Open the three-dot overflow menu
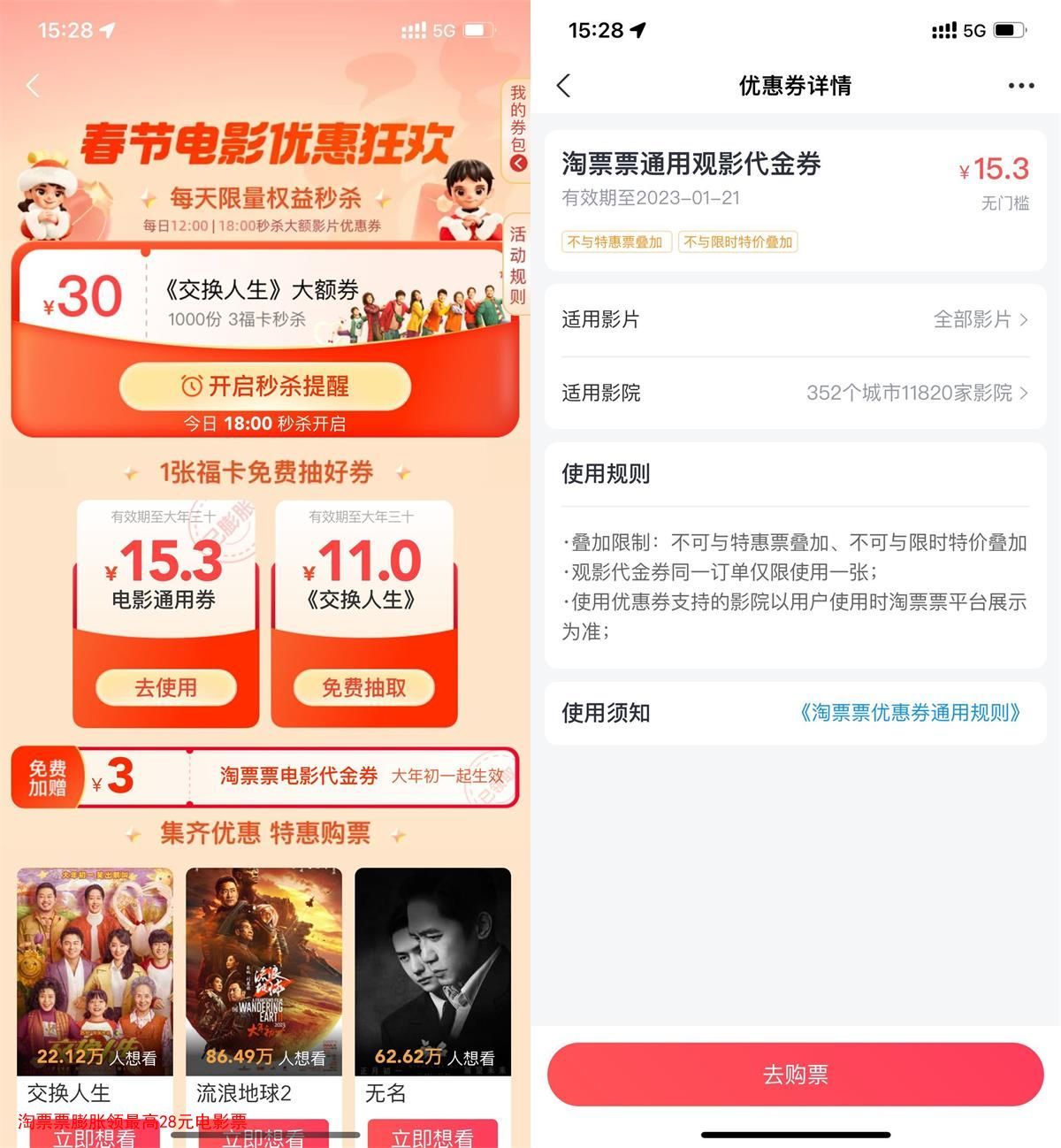1061x1148 pixels. [1020, 86]
